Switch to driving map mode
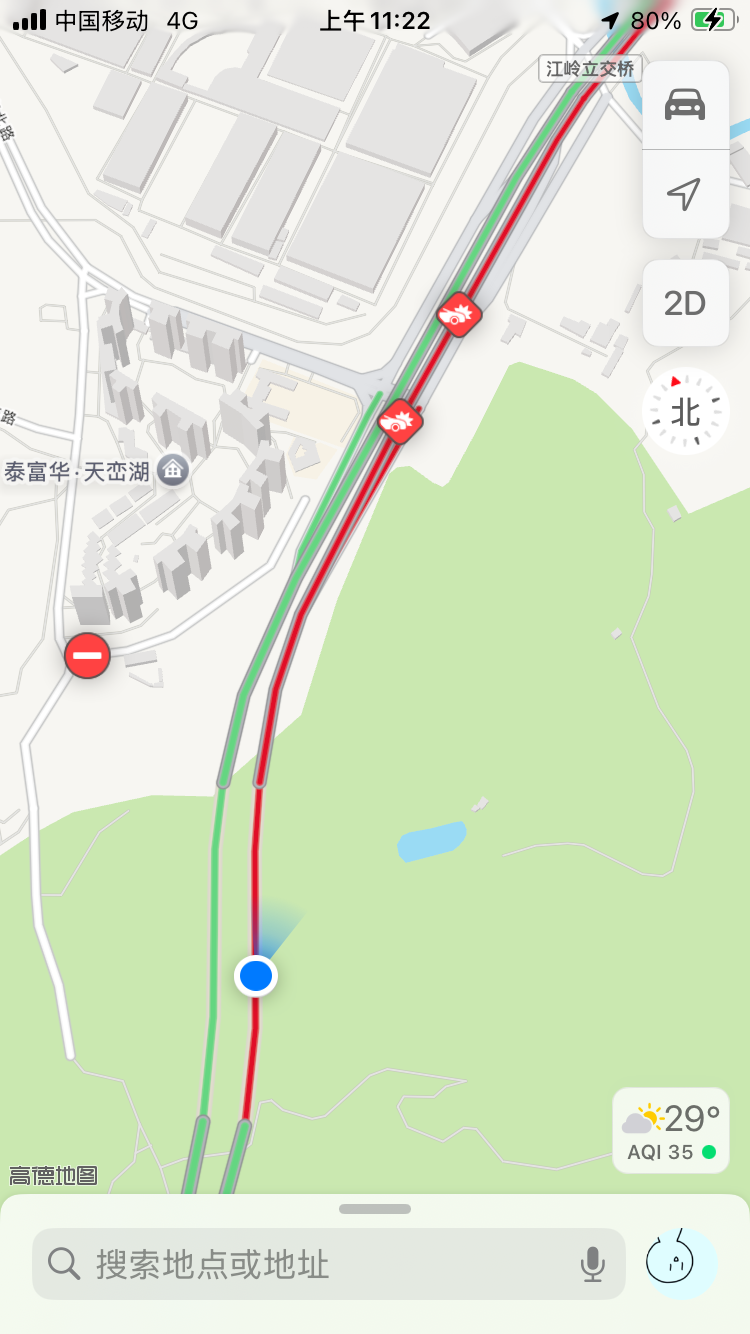Viewport: 750px width, 1334px height. pyautogui.click(x=685, y=105)
